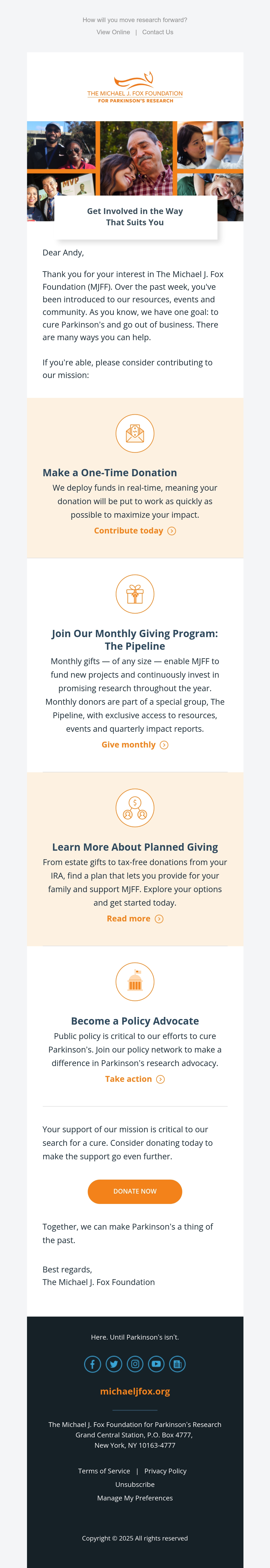Open Terms of Service
Screen dimensions: 270x1568
click(x=104, y=1471)
